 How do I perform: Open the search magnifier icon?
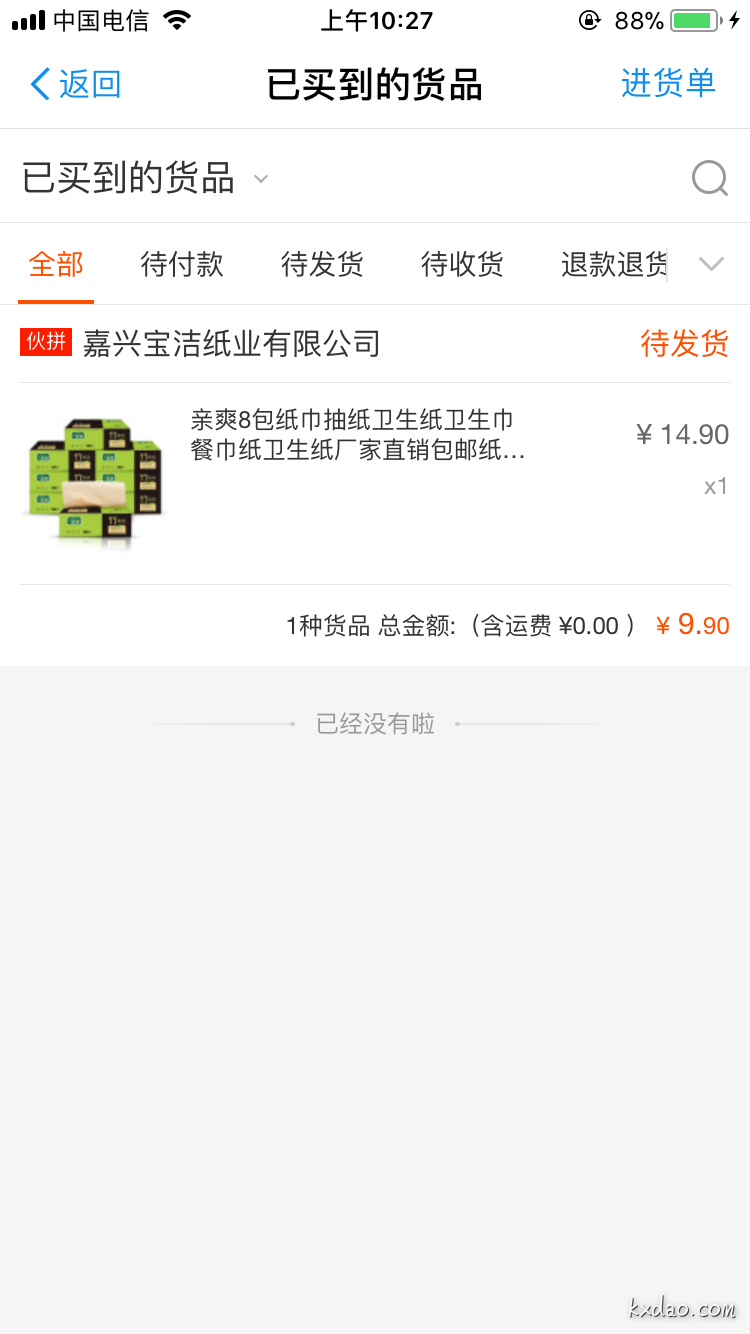(x=709, y=179)
